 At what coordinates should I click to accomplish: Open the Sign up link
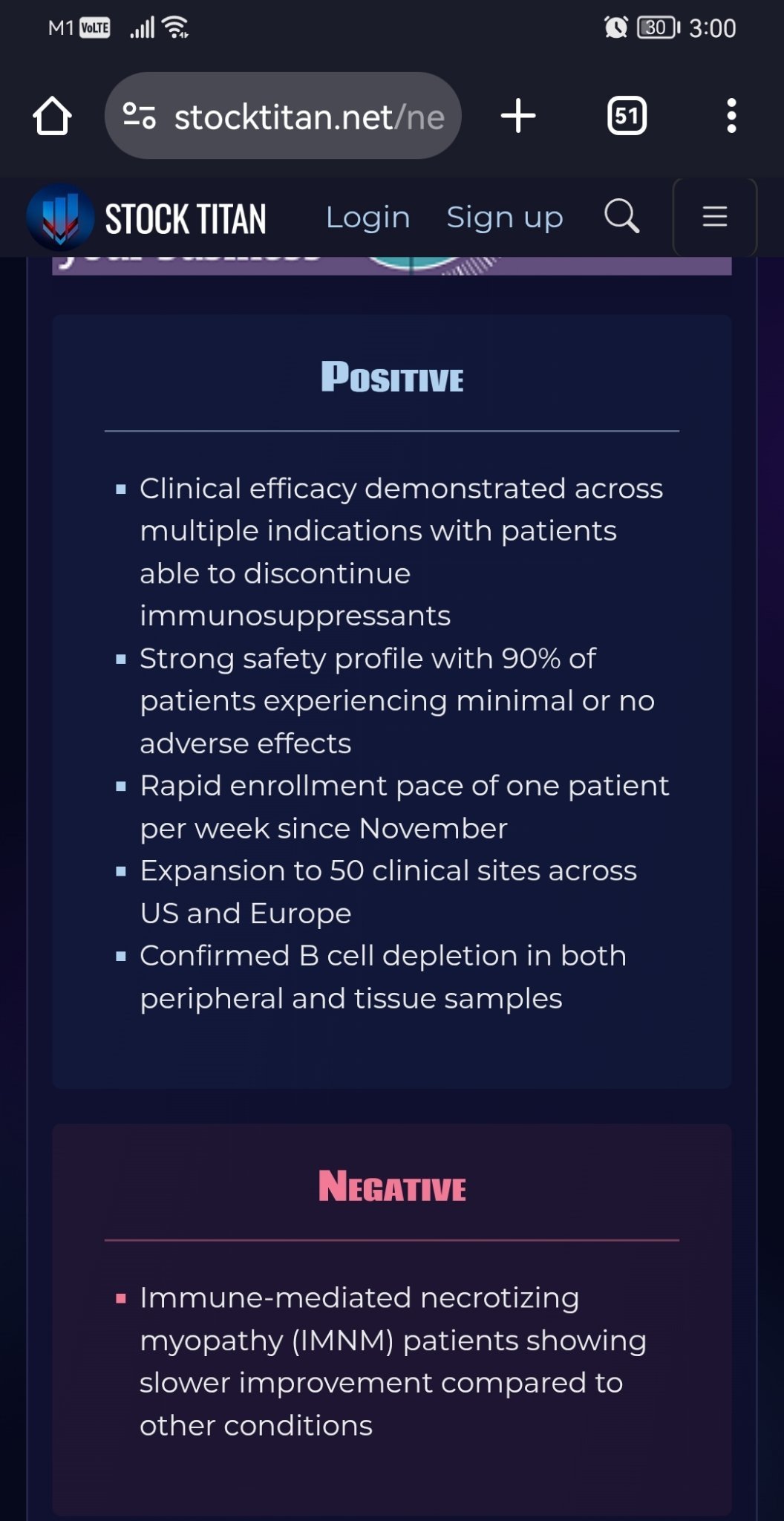(505, 218)
